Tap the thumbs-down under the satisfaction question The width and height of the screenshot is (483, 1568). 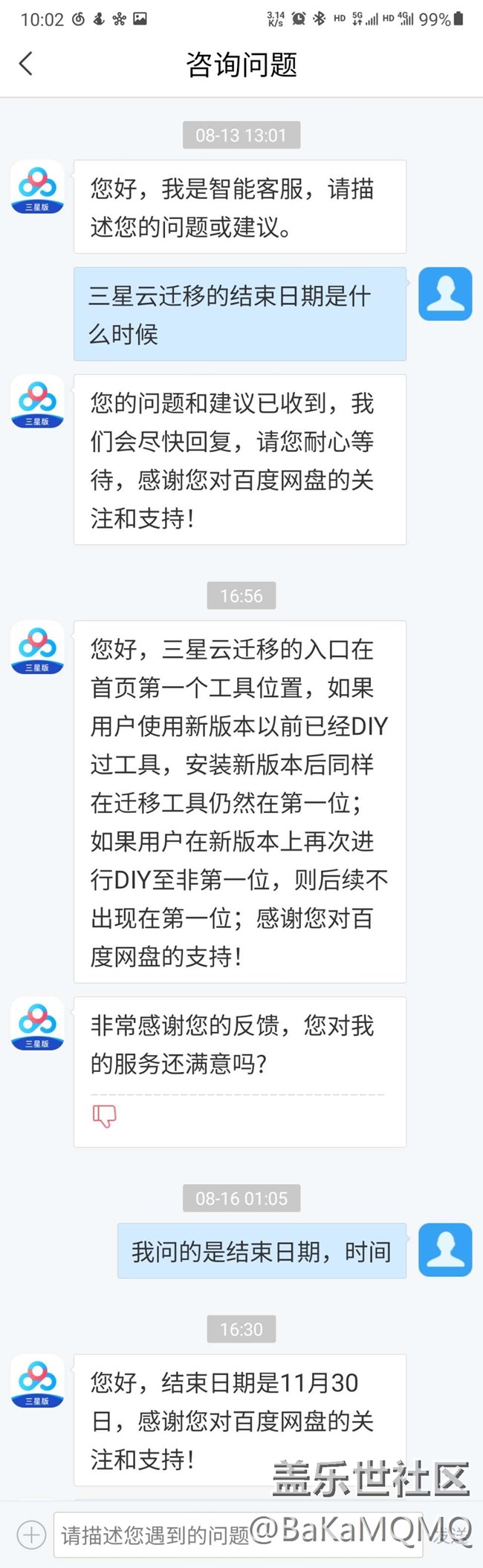pyautogui.click(x=104, y=1115)
